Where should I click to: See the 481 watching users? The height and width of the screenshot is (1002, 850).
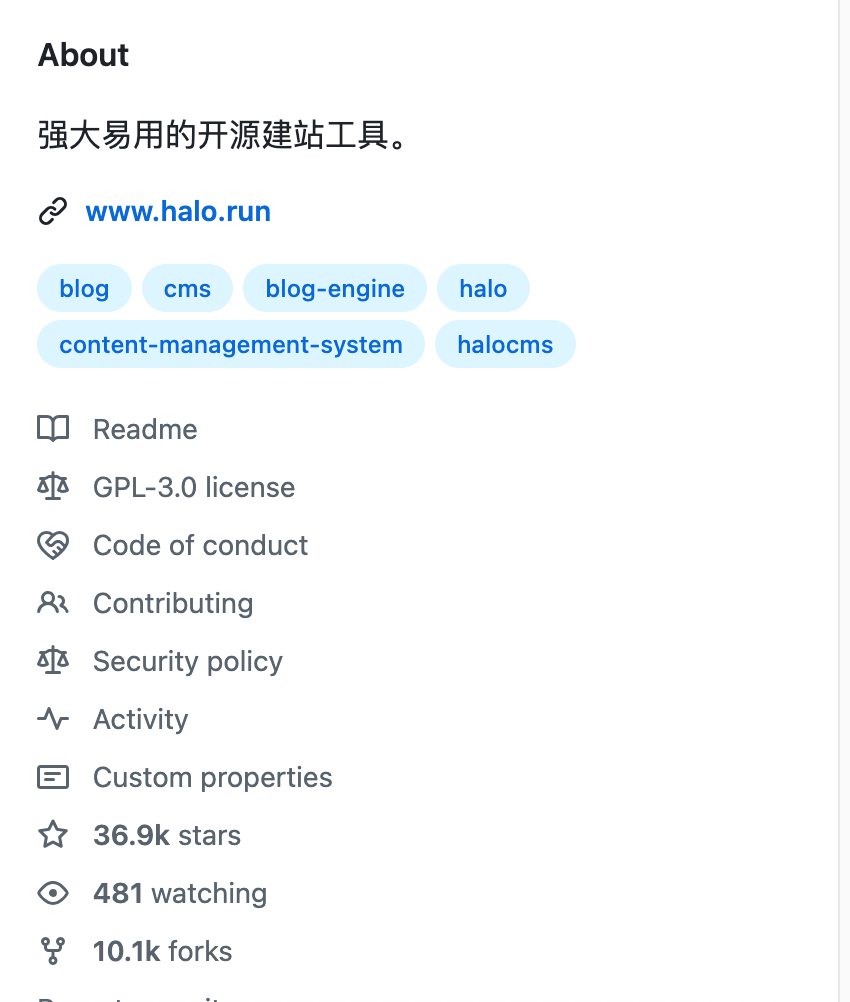180,893
